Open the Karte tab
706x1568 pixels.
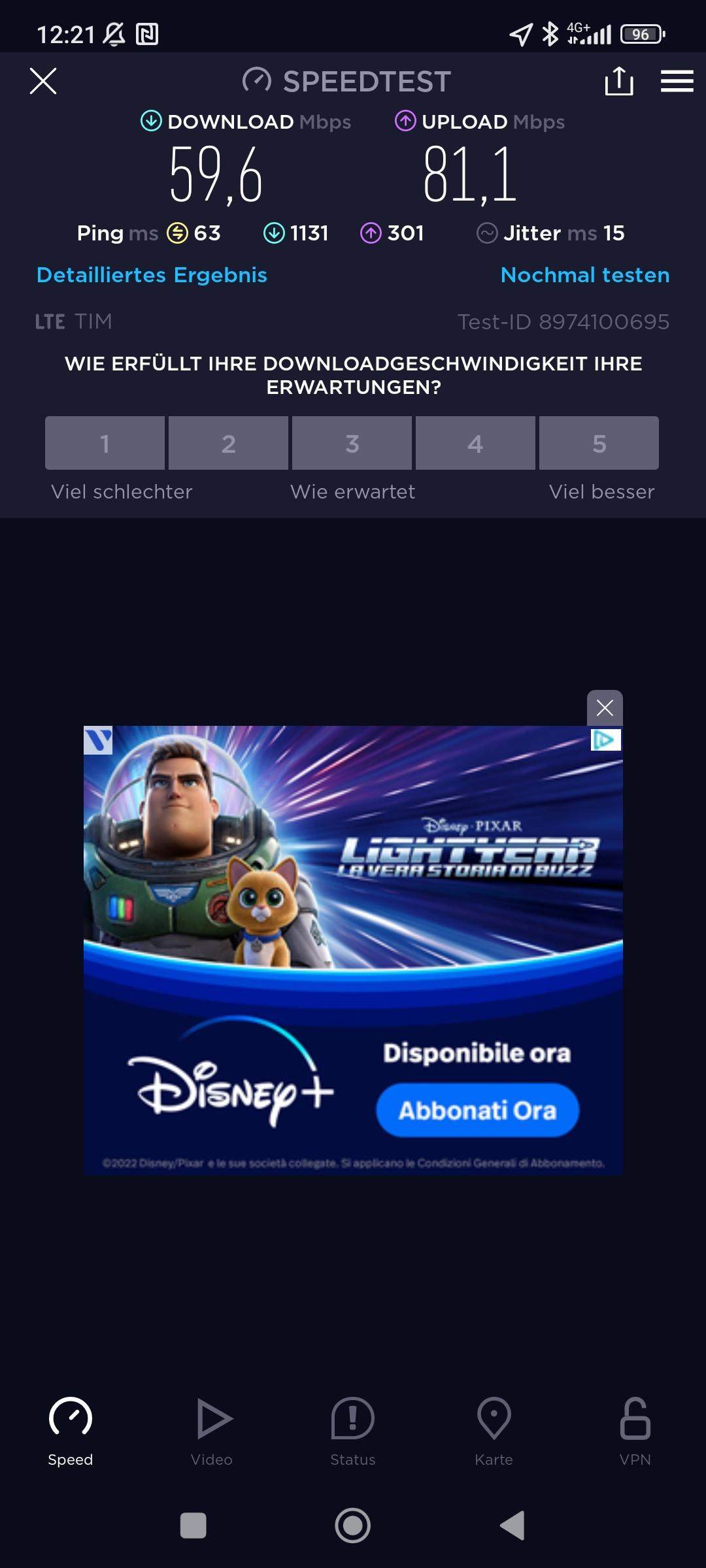494,1431
